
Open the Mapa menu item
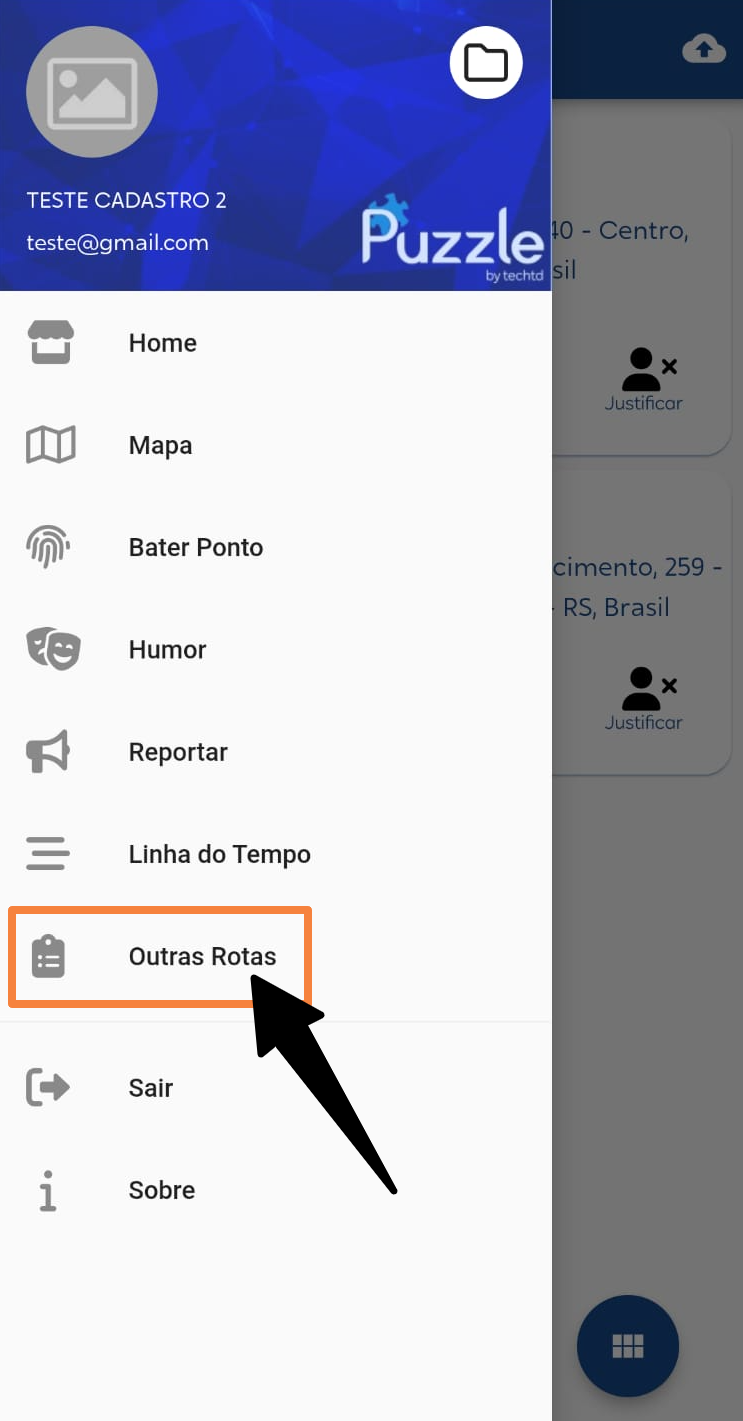(x=160, y=445)
